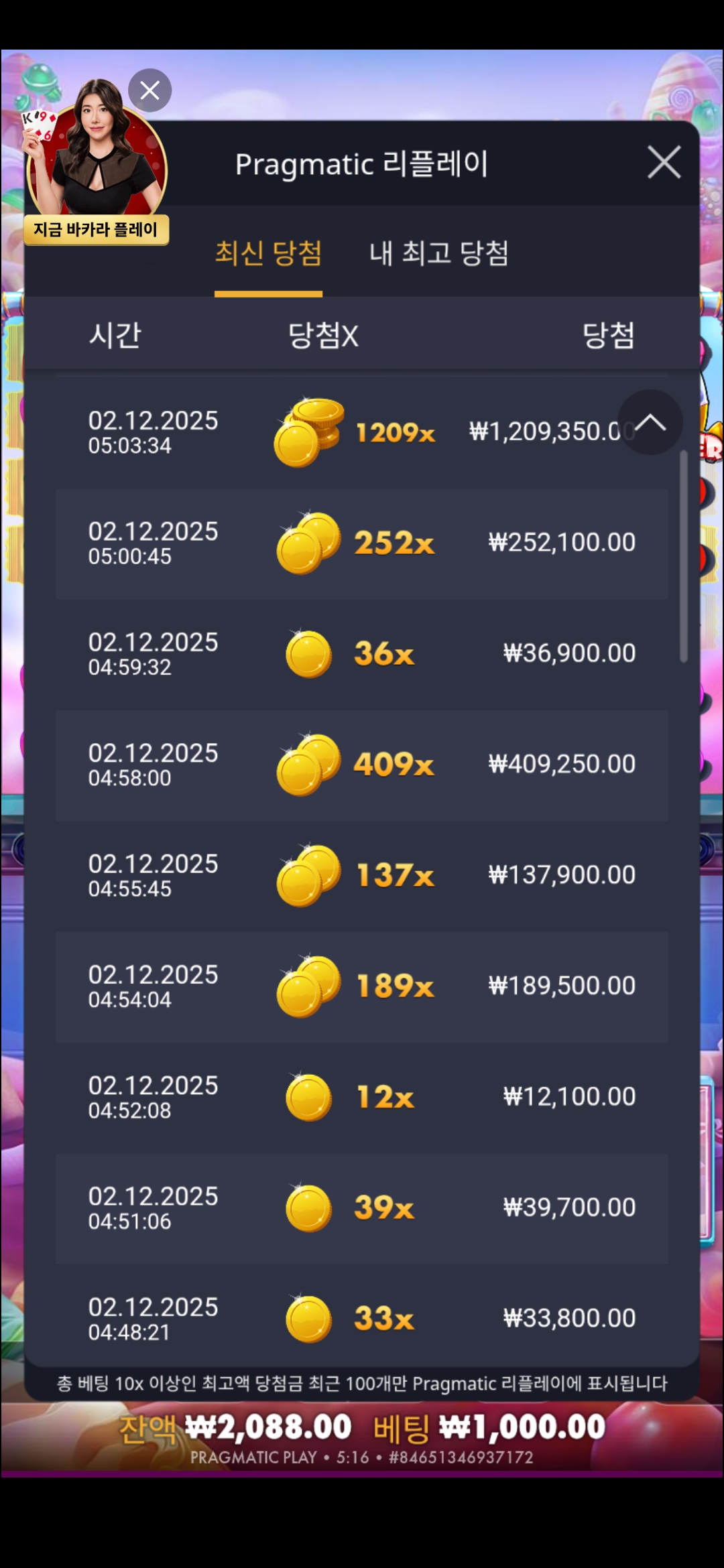Viewport: 724px width, 1568px height.
Task: Switch to the 내 최고 당첨 tab
Action: click(438, 253)
